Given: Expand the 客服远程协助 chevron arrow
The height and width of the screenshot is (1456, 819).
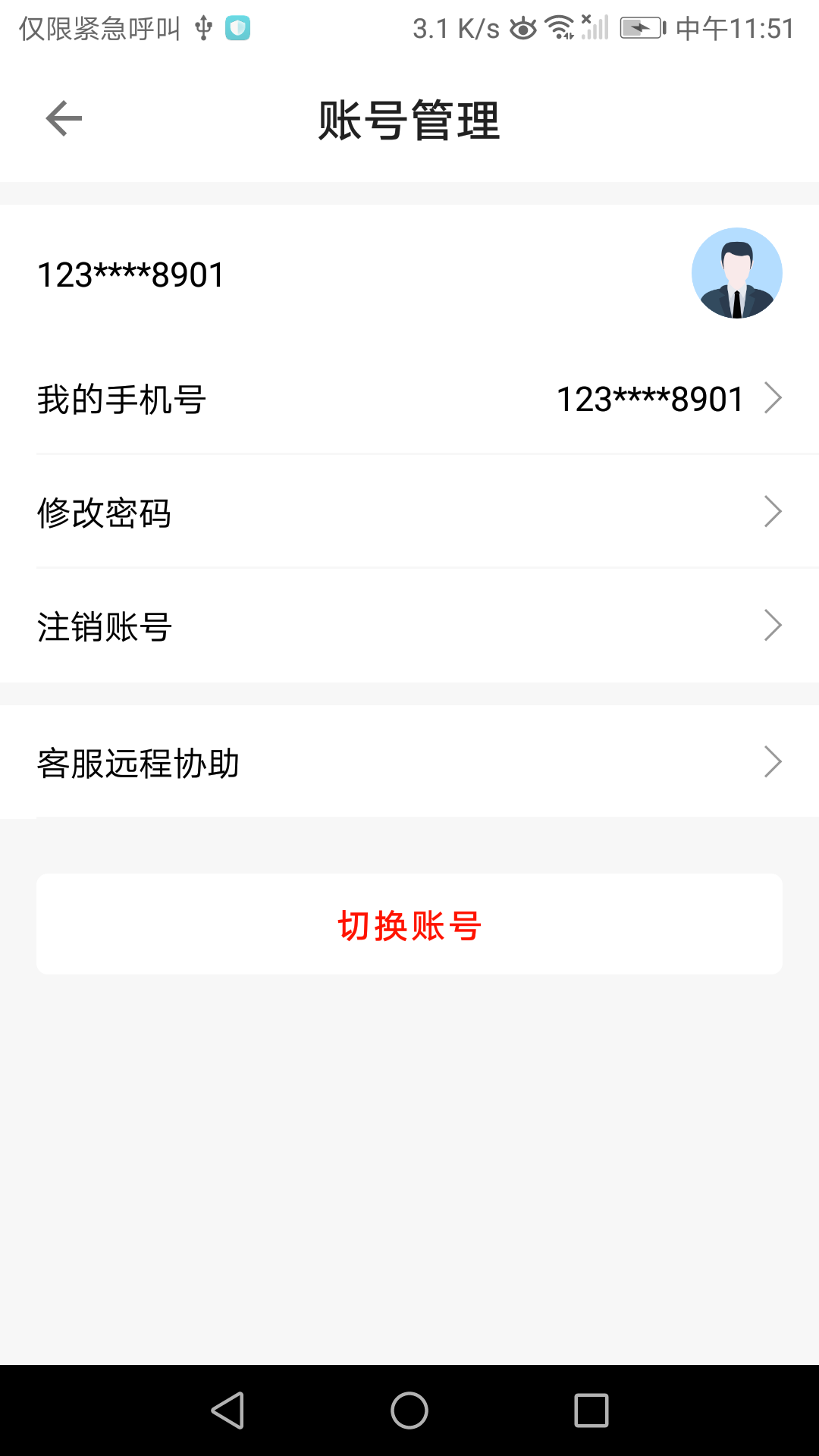Looking at the screenshot, I should tap(773, 761).
